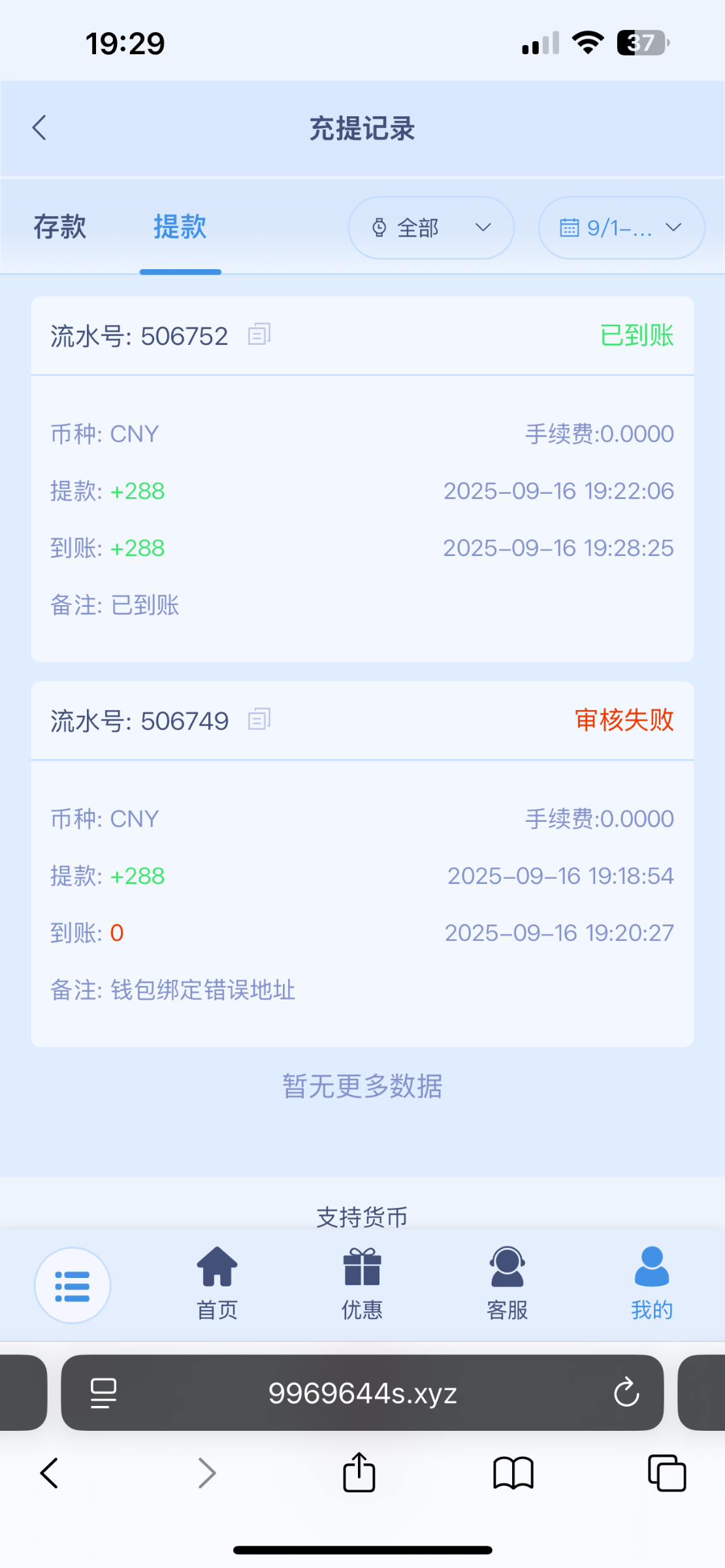
Task: Go to the 首页 tab
Action: click(x=217, y=1284)
